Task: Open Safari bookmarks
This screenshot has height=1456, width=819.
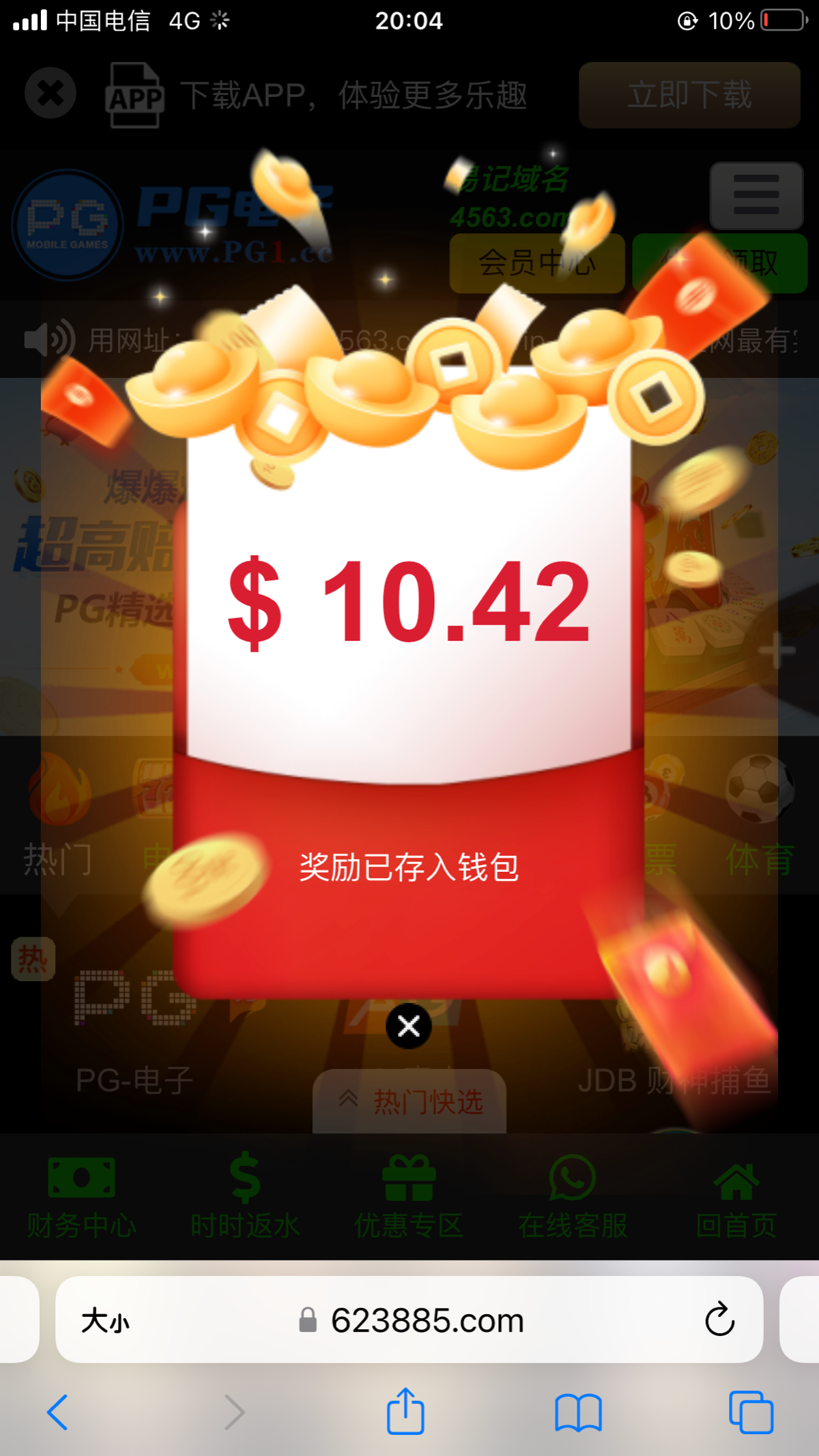Action: 577,1412
